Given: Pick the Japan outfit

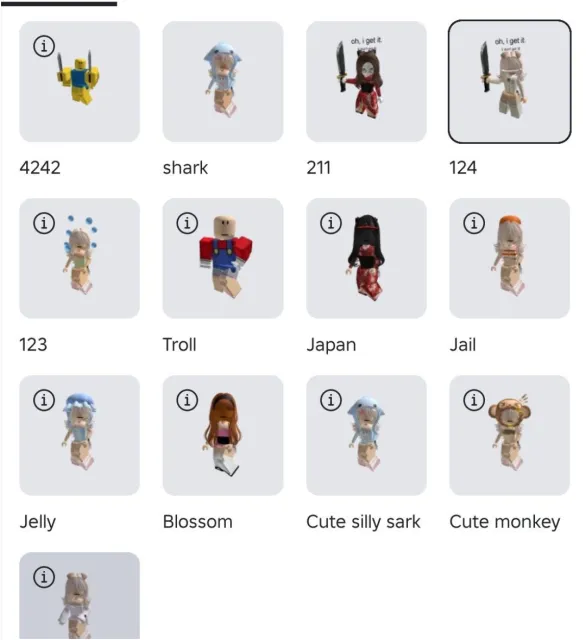Looking at the screenshot, I should point(366,258).
